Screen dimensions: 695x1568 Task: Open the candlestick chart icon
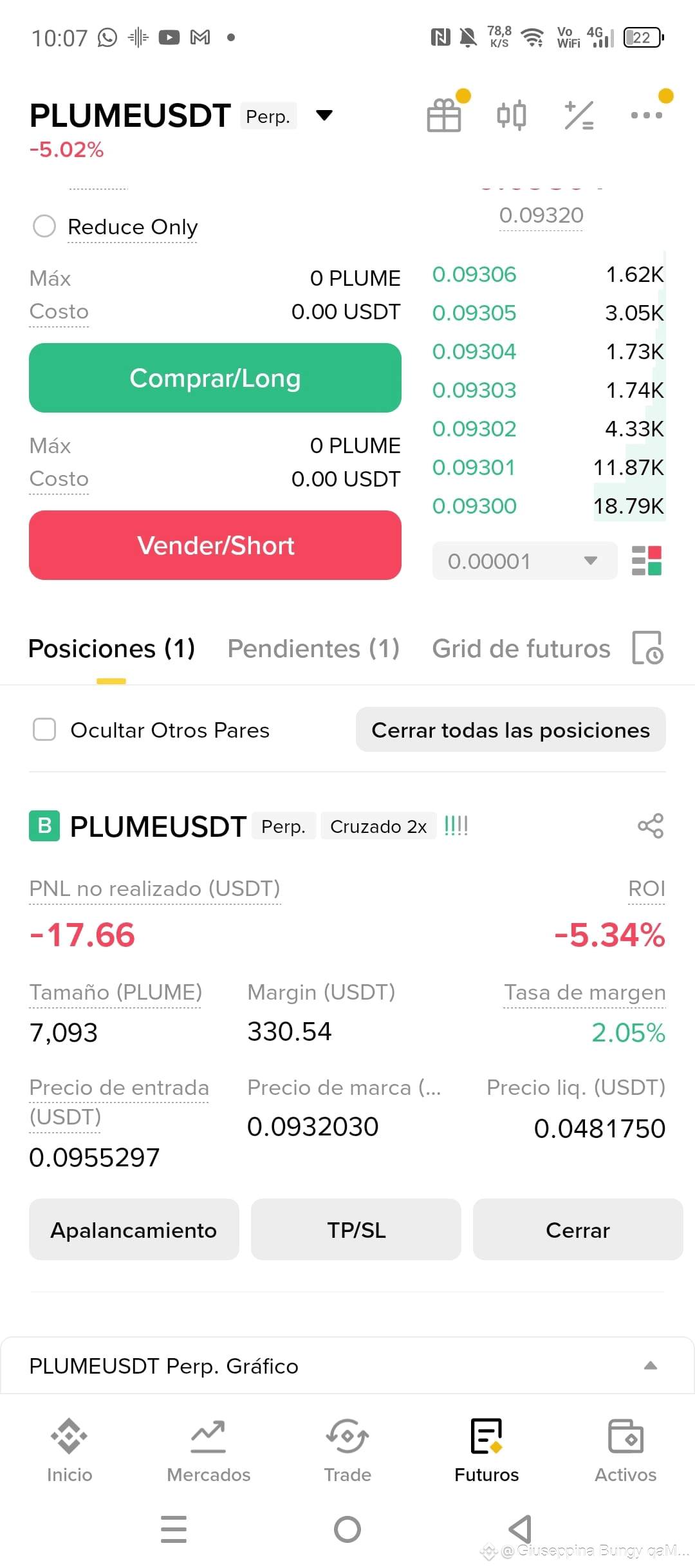tap(512, 115)
